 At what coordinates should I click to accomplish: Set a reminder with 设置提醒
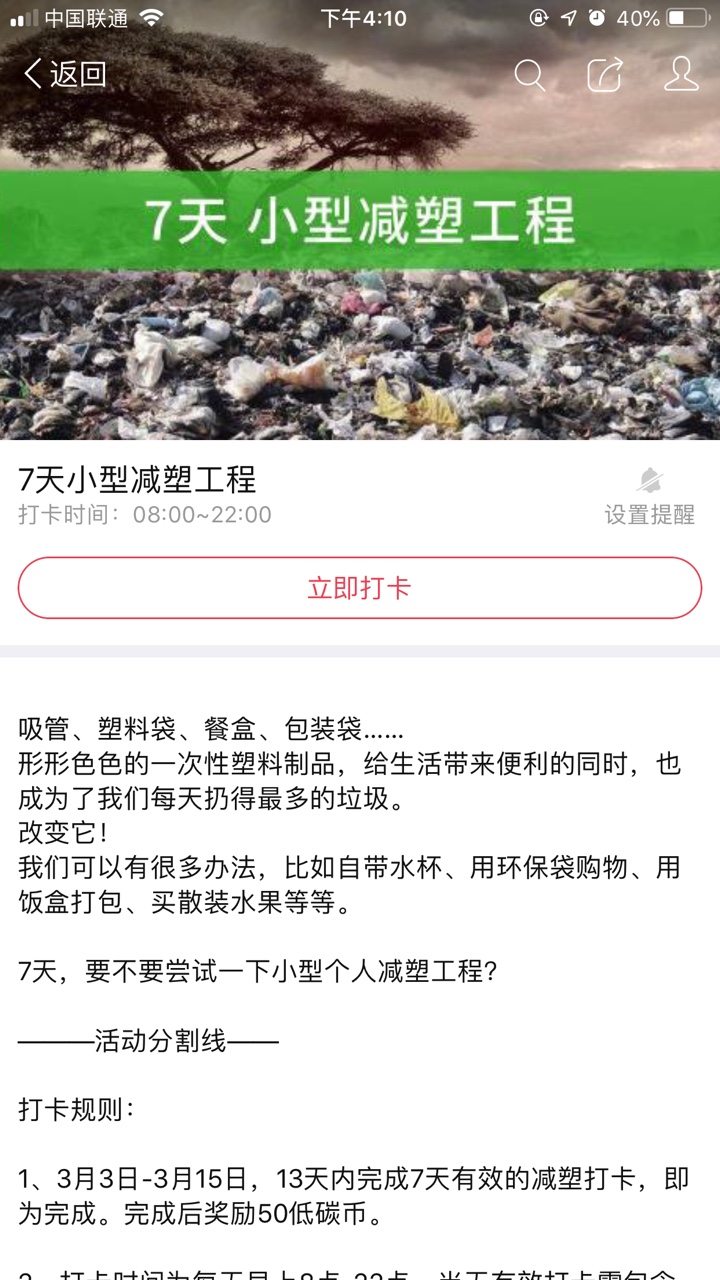pos(649,497)
